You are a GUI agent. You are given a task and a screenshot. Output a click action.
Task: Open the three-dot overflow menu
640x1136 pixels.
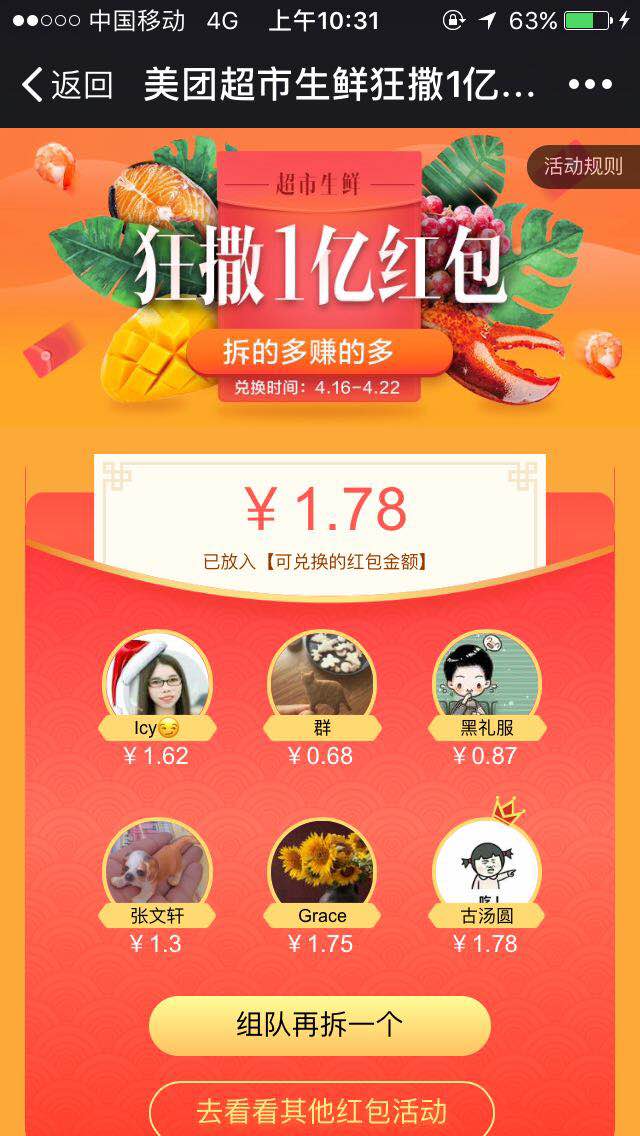coord(590,85)
